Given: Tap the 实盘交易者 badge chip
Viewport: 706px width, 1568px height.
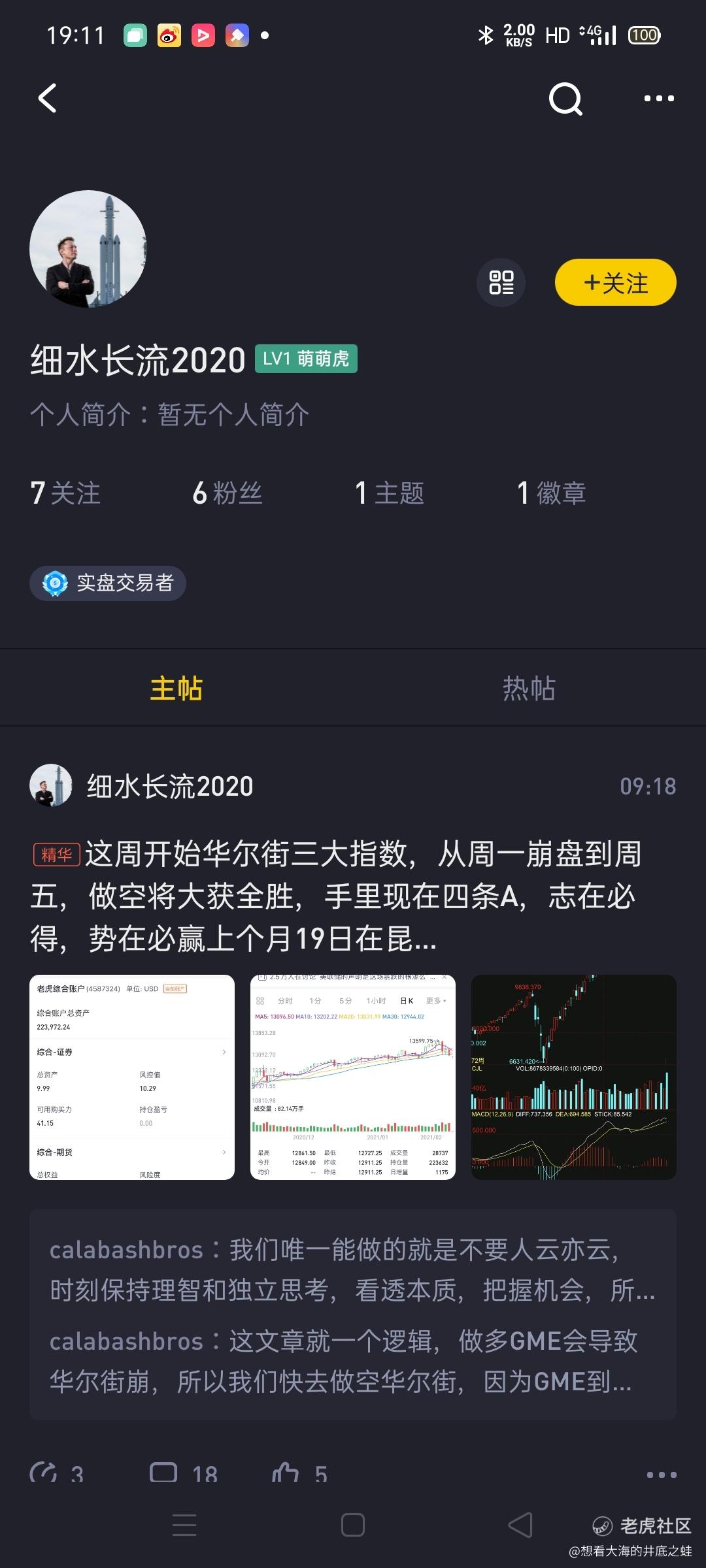Looking at the screenshot, I should [x=108, y=583].
